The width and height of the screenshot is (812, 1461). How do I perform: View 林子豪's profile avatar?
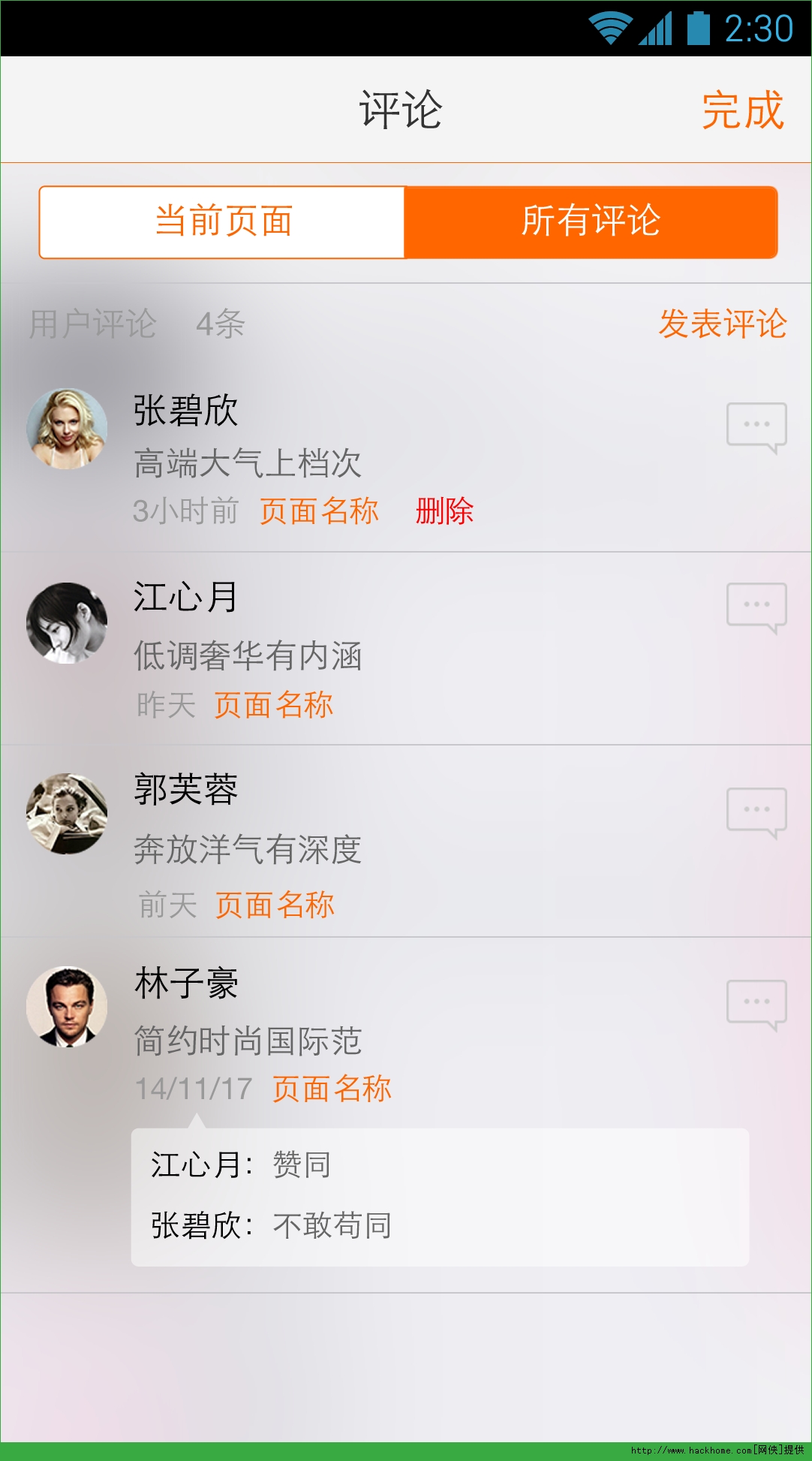[x=67, y=1007]
